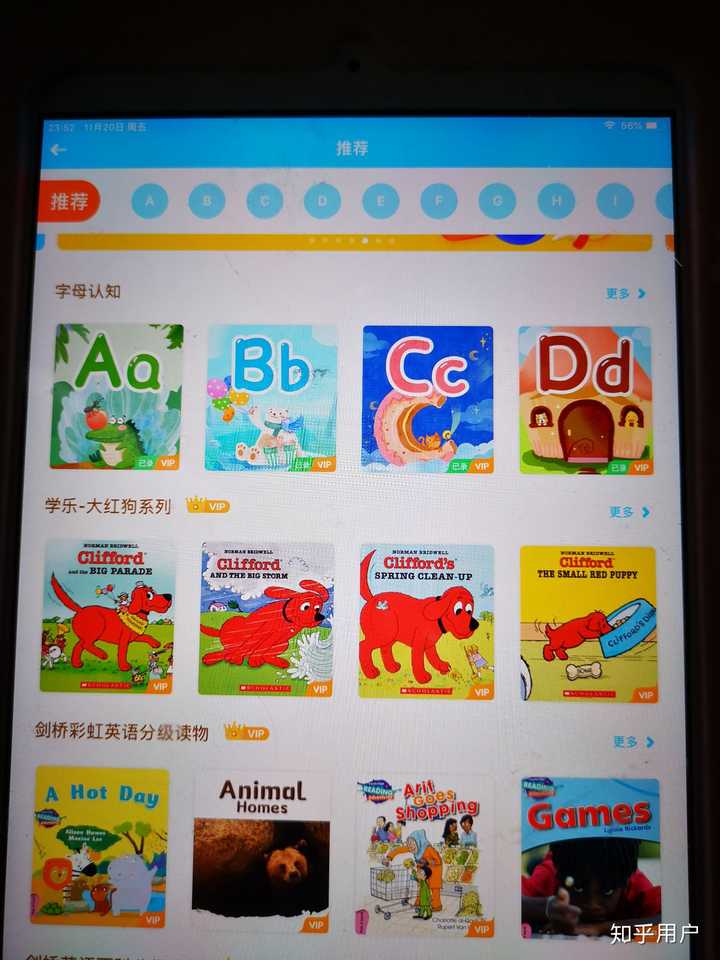
Task: Open Clifford and the Big Parade
Action: click(x=108, y=616)
